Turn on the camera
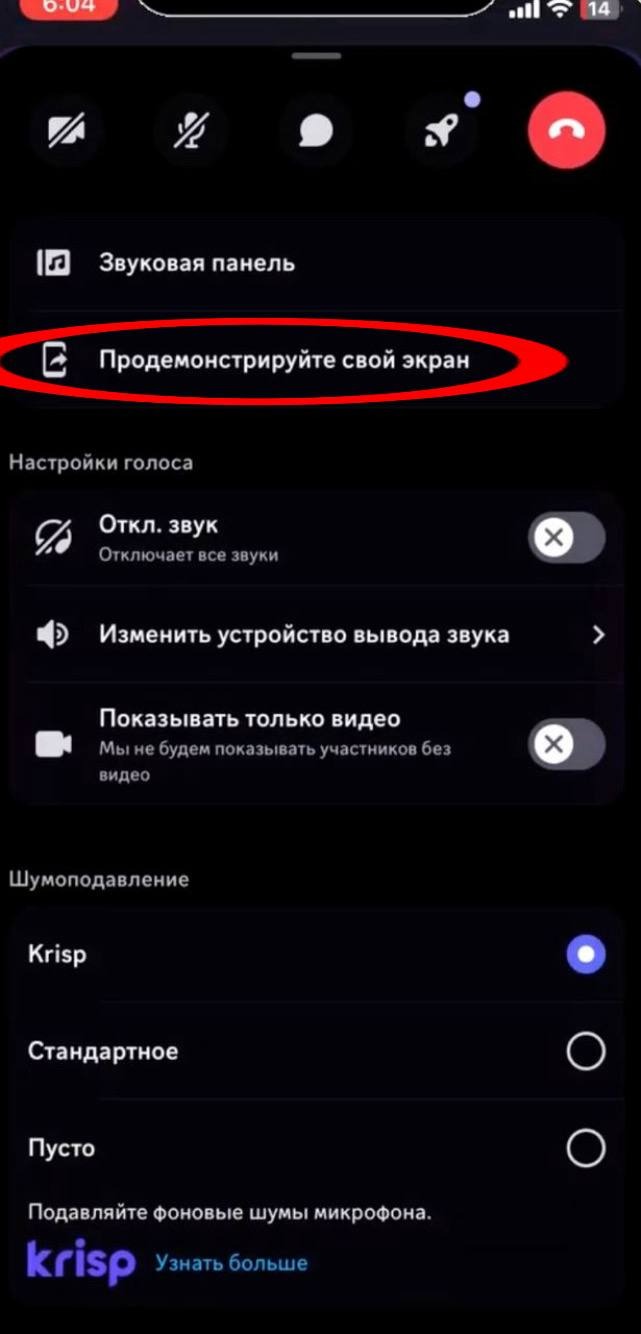This screenshot has height=1334, width=641. pos(67,130)
